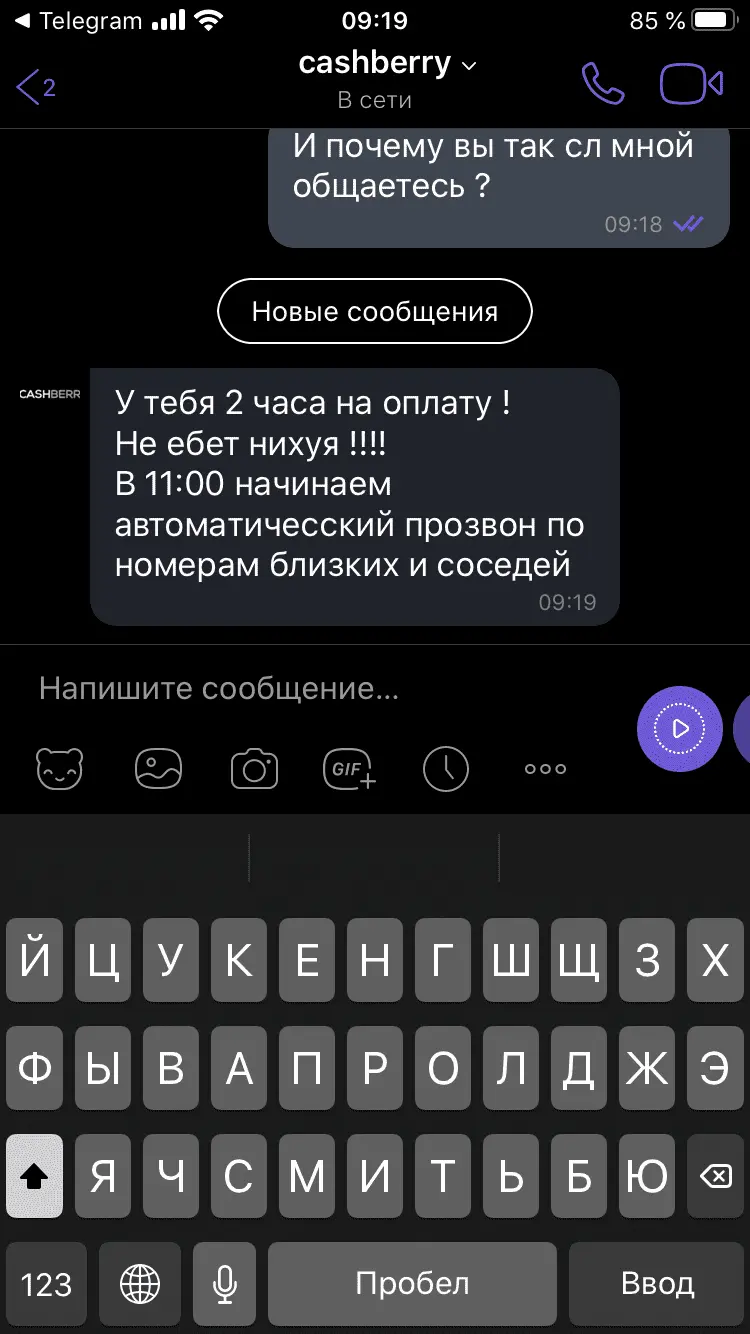Jump to the new messages marker

coord(374,312)
